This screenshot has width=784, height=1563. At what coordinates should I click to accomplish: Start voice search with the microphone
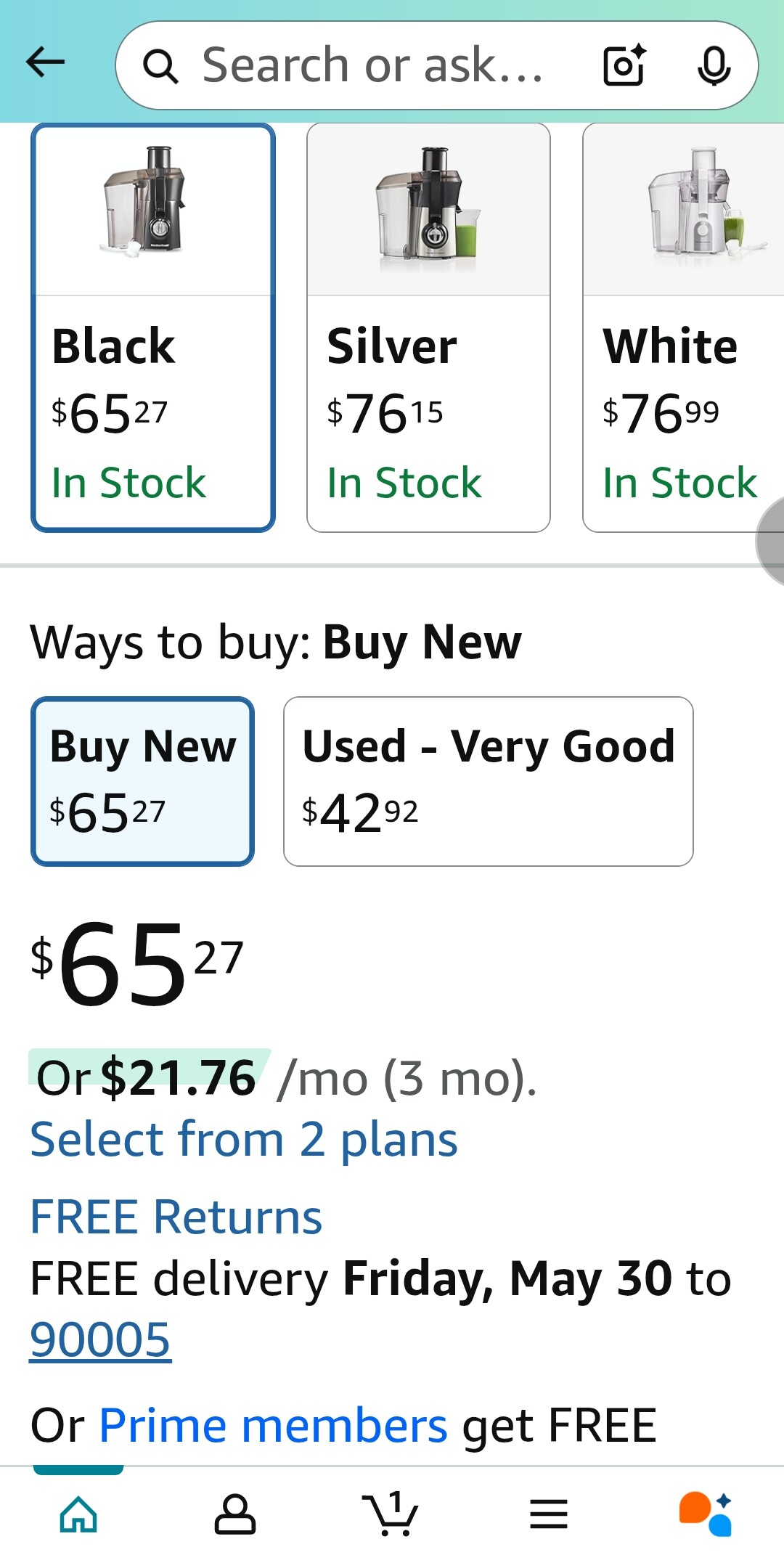714,65
